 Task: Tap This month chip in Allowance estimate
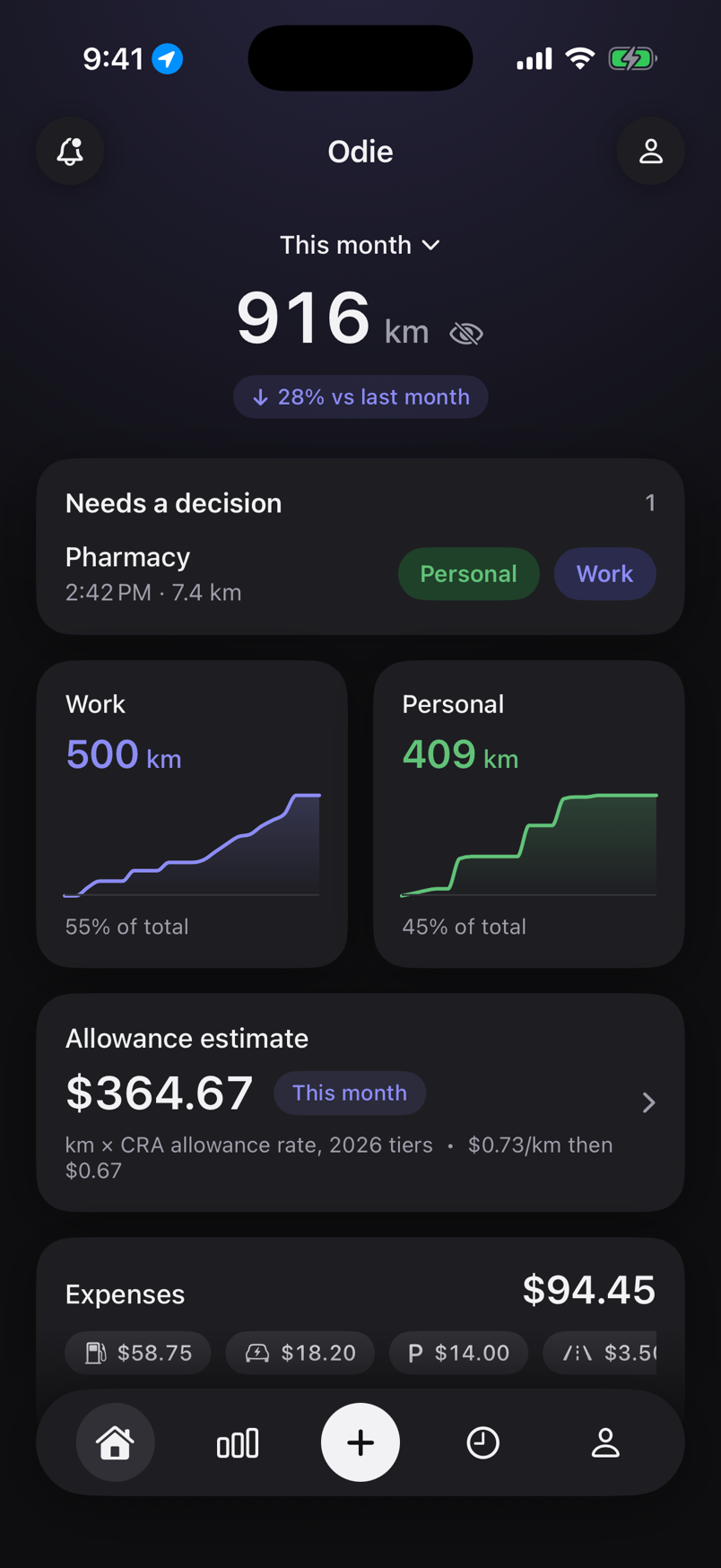tap(350, 1093)
